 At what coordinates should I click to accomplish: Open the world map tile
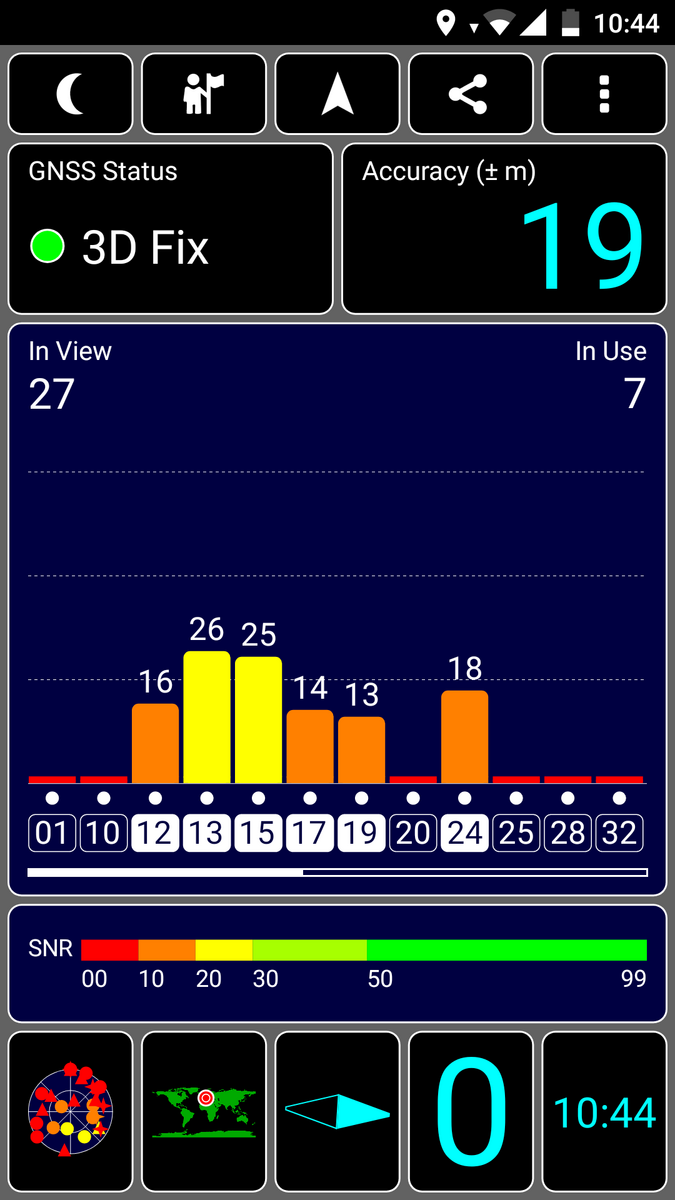tap(204, 1112)
